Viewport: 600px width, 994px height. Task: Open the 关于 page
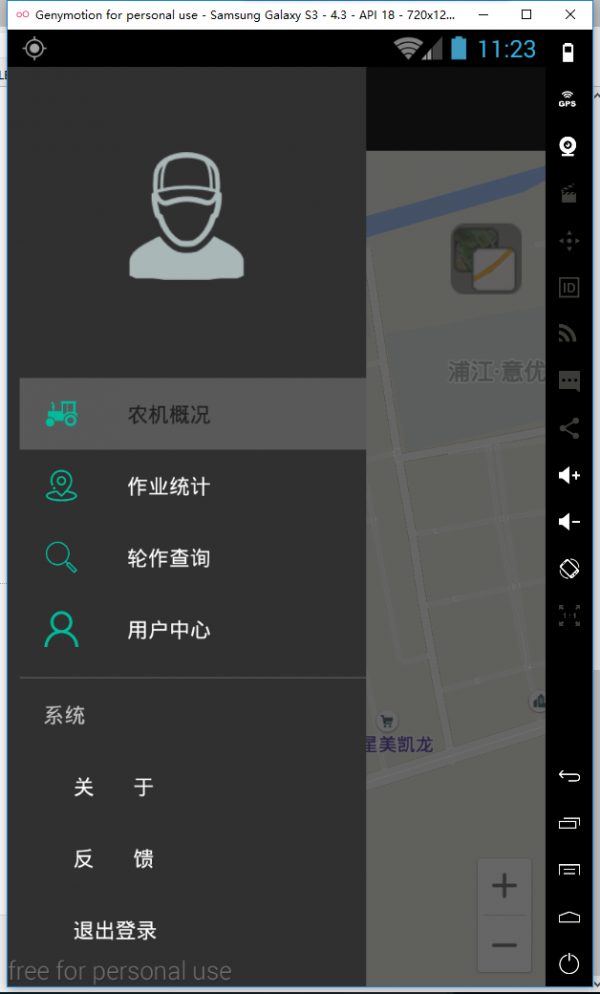(113, 788)
